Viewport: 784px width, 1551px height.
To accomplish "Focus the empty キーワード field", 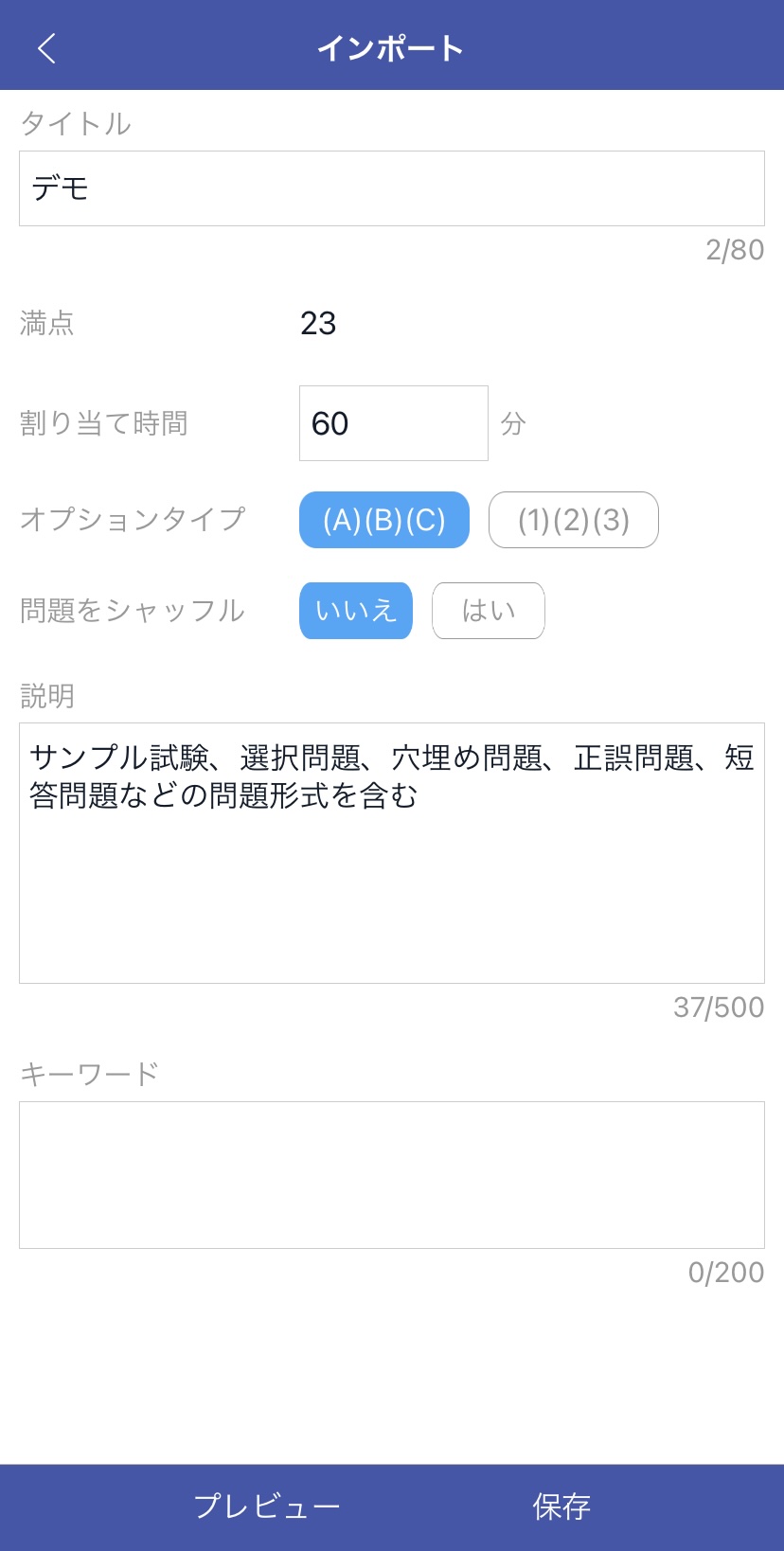I will click(391, 1174).
